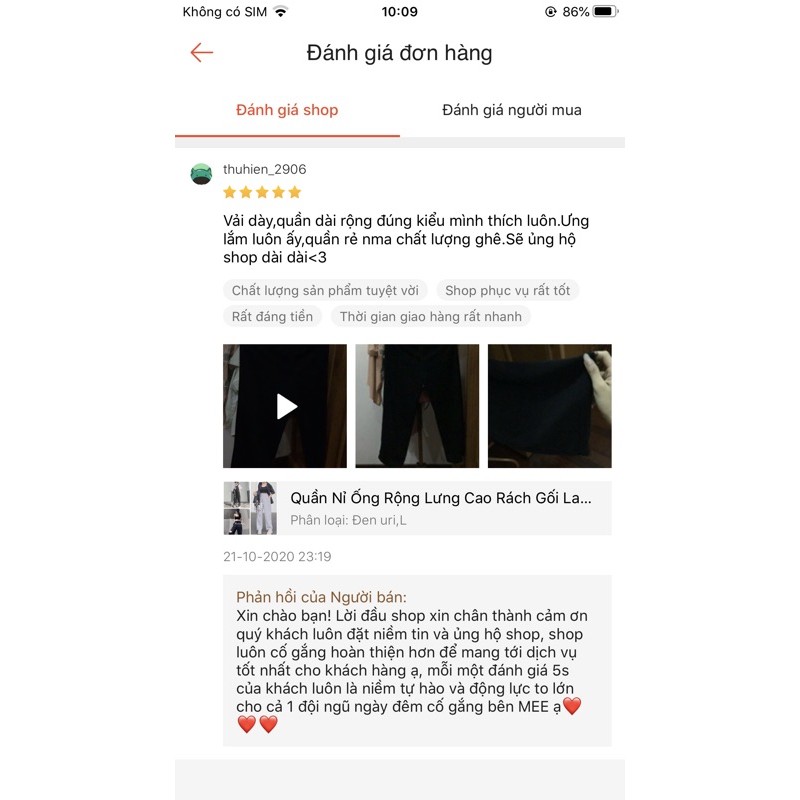Viewport: 800px width, 800px height.
Task: Open thuhien_2906 profile avatar
Action: (201, 174)
